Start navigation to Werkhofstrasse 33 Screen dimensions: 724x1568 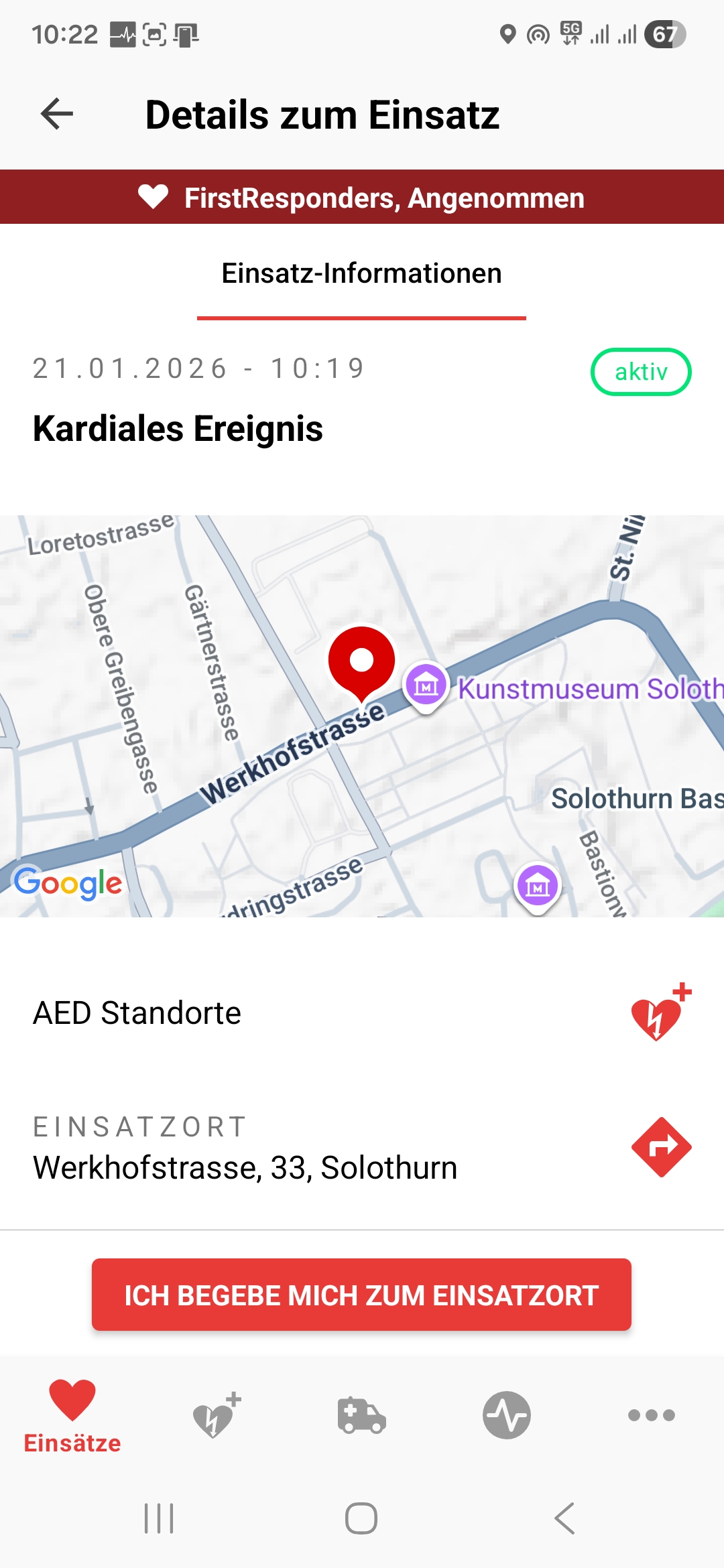click(661, 1147)
